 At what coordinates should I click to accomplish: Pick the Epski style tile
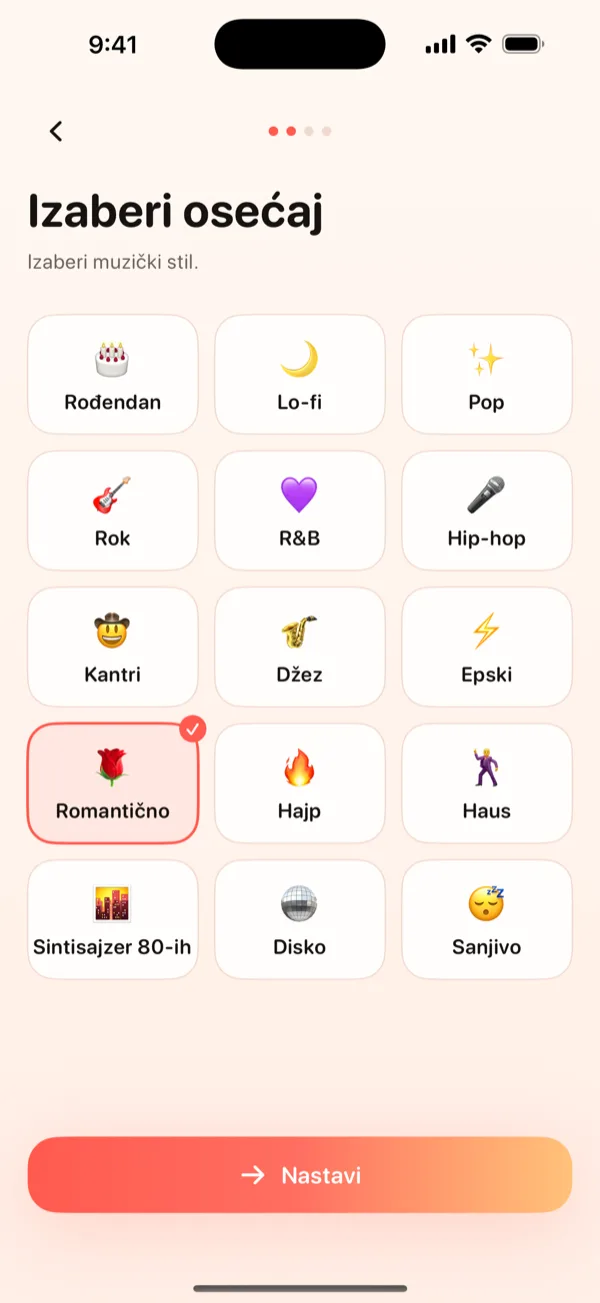(x=487, y=647)
